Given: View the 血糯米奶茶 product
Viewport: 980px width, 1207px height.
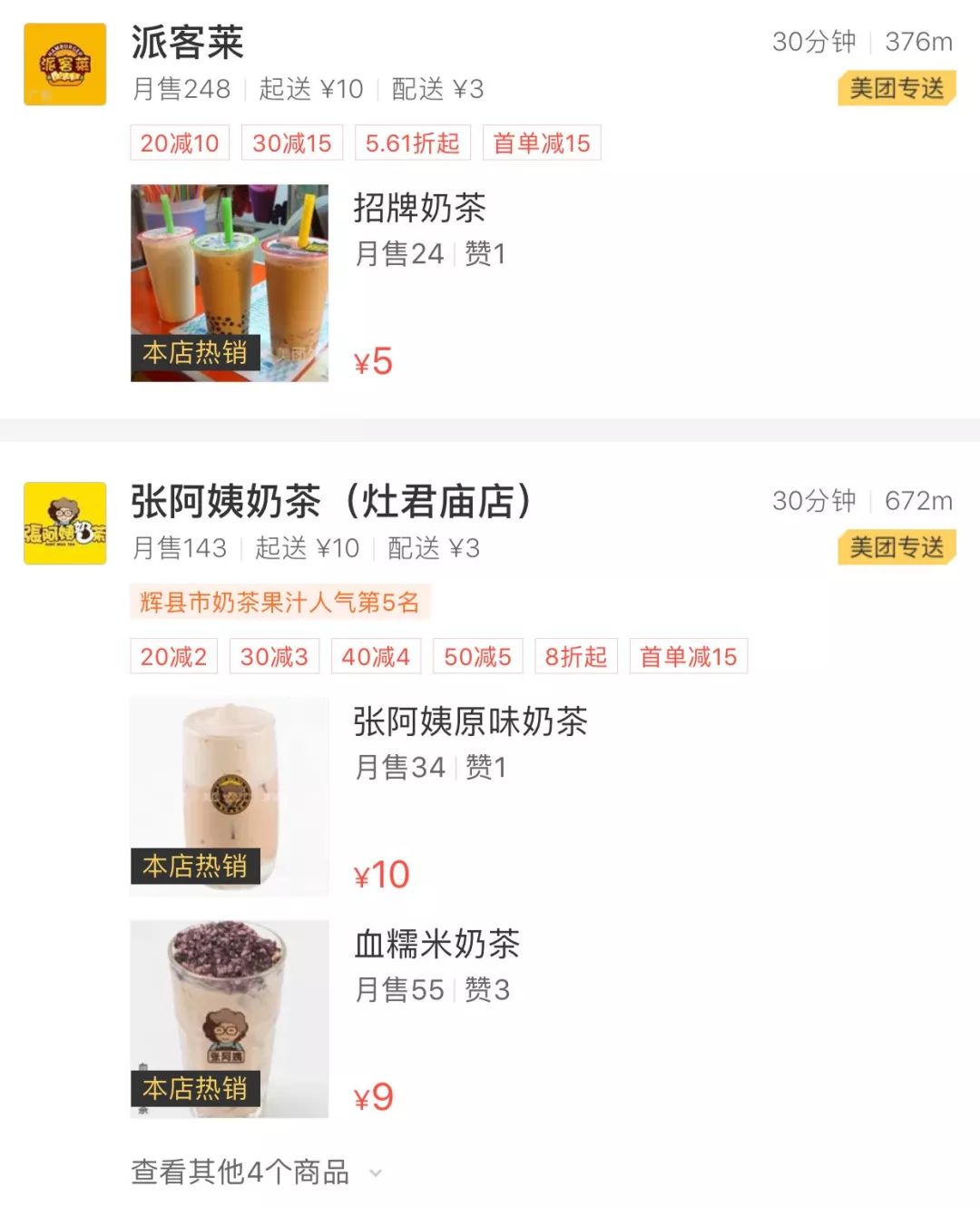Looking at the screenshot, I should [436, 945].
